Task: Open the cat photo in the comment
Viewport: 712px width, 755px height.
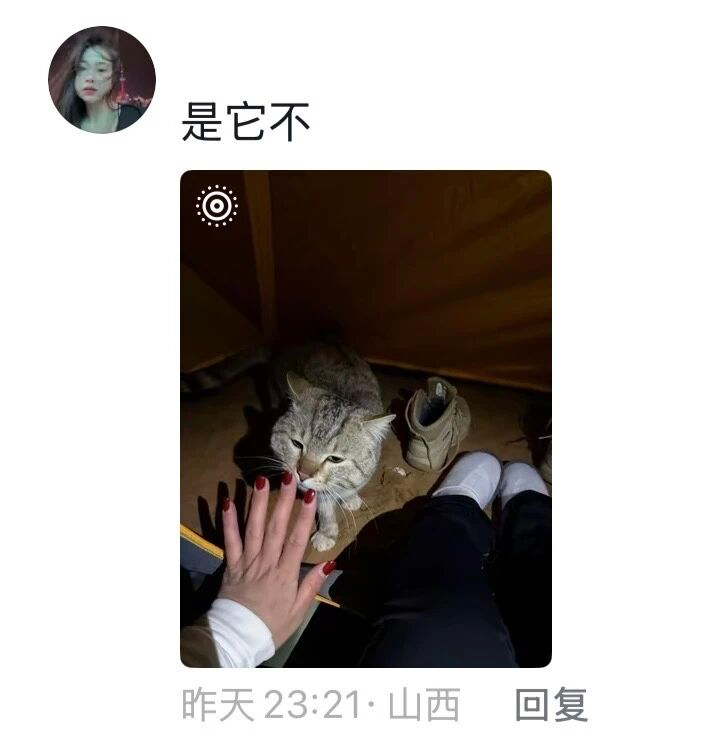Action: point(365,418)
